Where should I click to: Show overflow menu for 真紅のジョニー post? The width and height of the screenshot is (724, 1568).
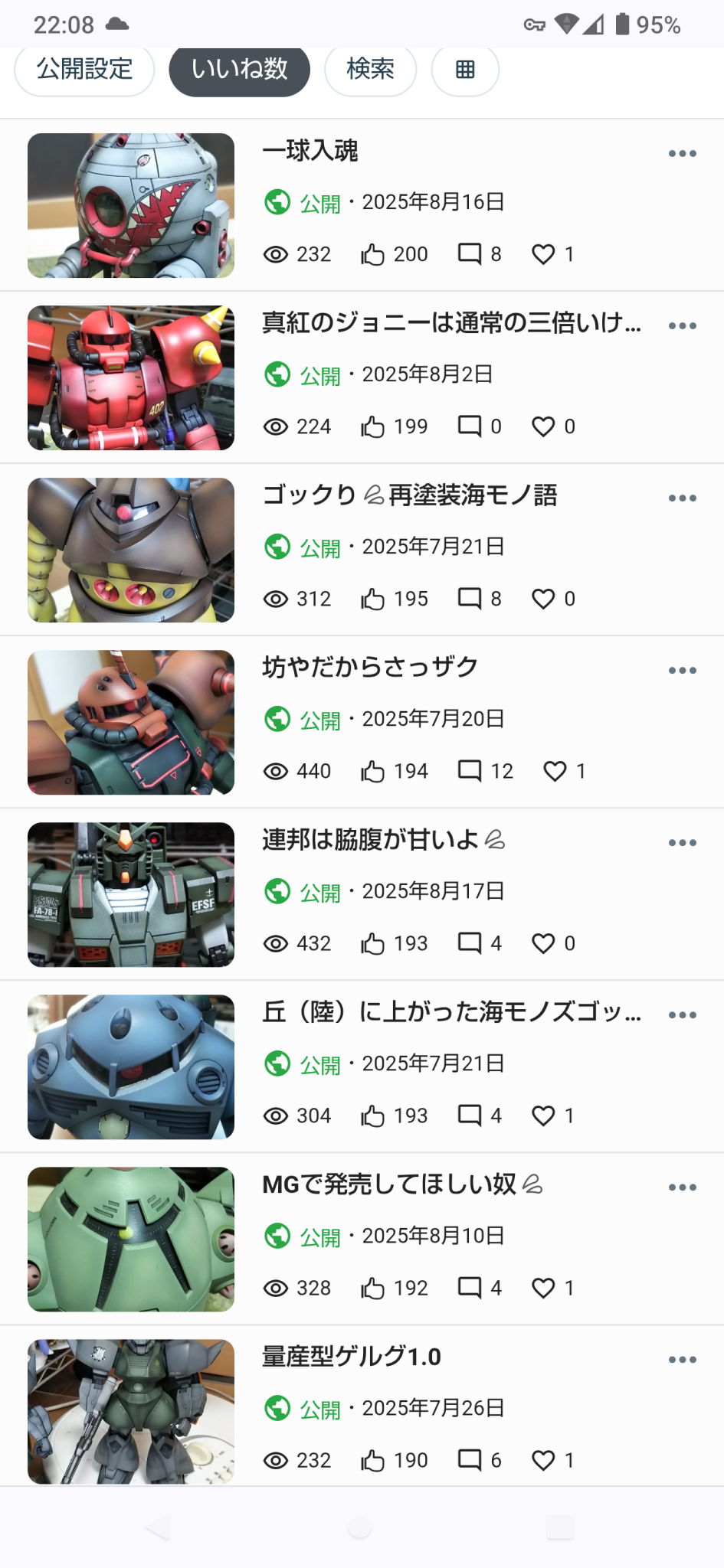[682, 326]
